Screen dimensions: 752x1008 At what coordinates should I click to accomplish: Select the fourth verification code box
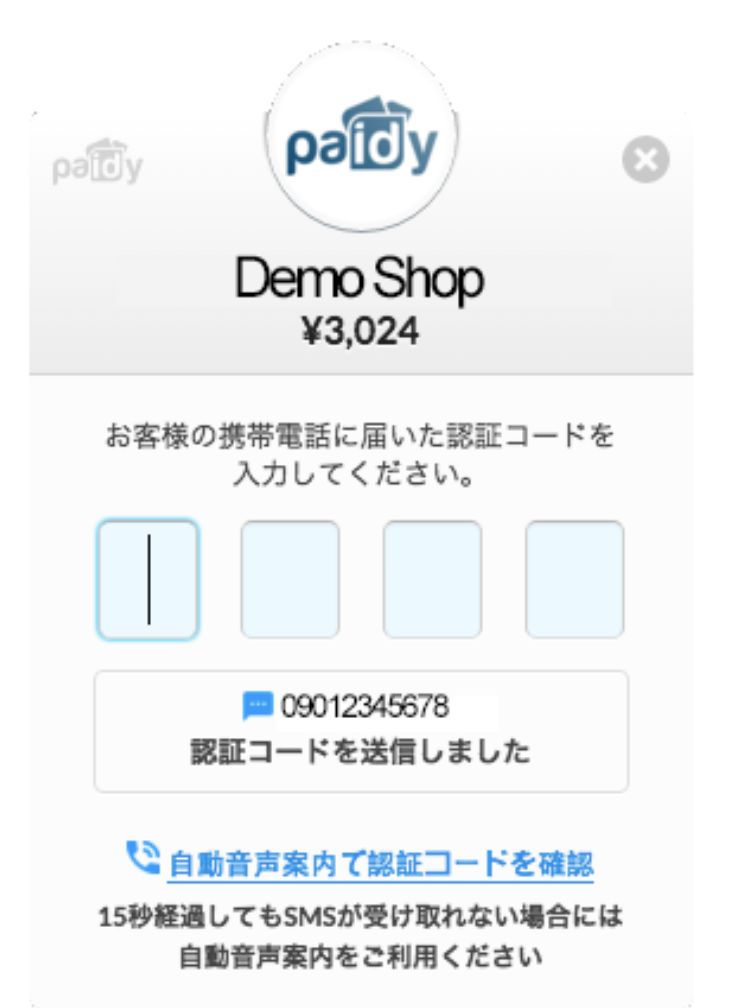(575, 579)
